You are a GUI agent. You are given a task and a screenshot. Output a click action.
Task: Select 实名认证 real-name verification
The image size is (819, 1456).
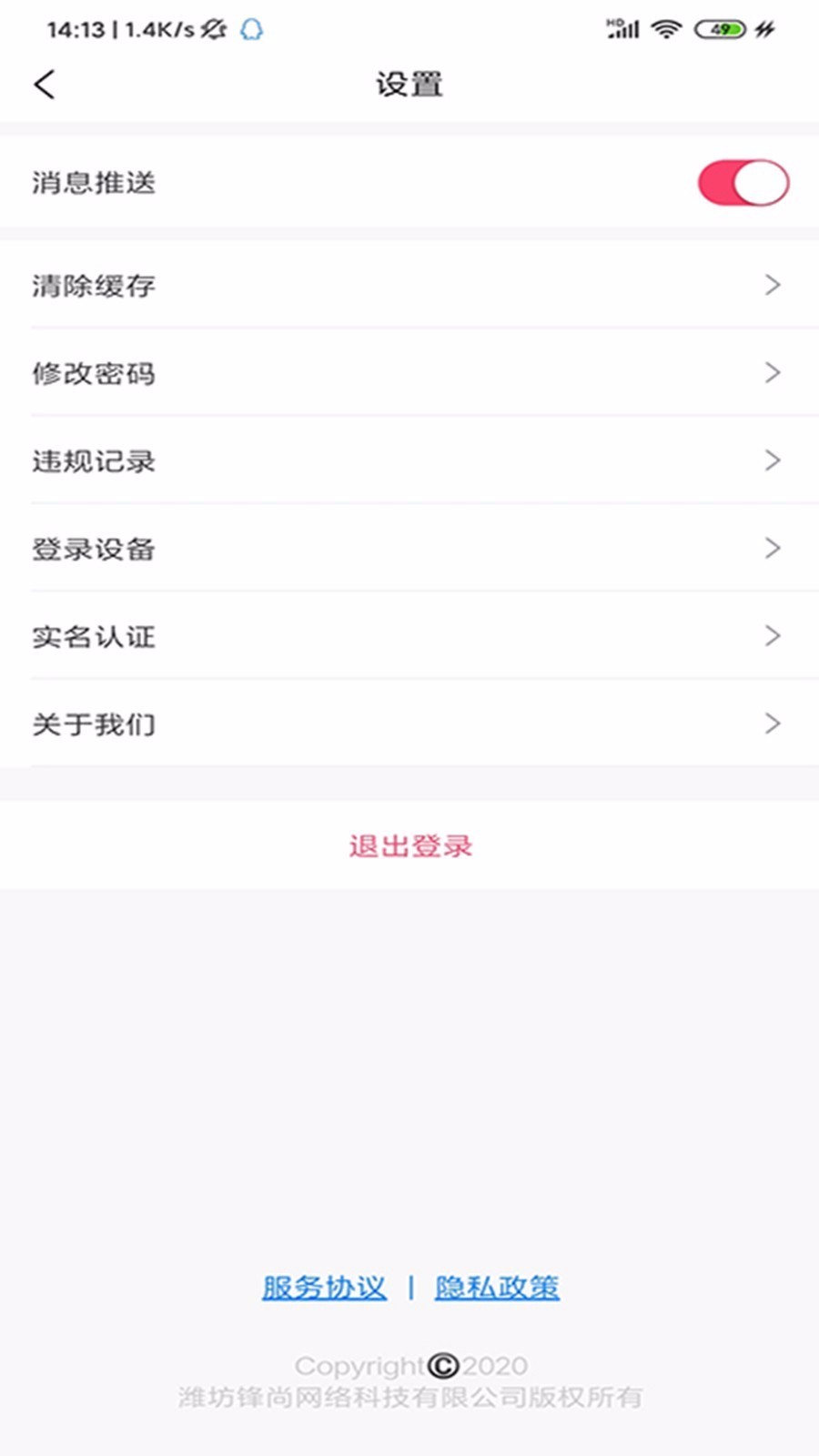tap(409, 635)
